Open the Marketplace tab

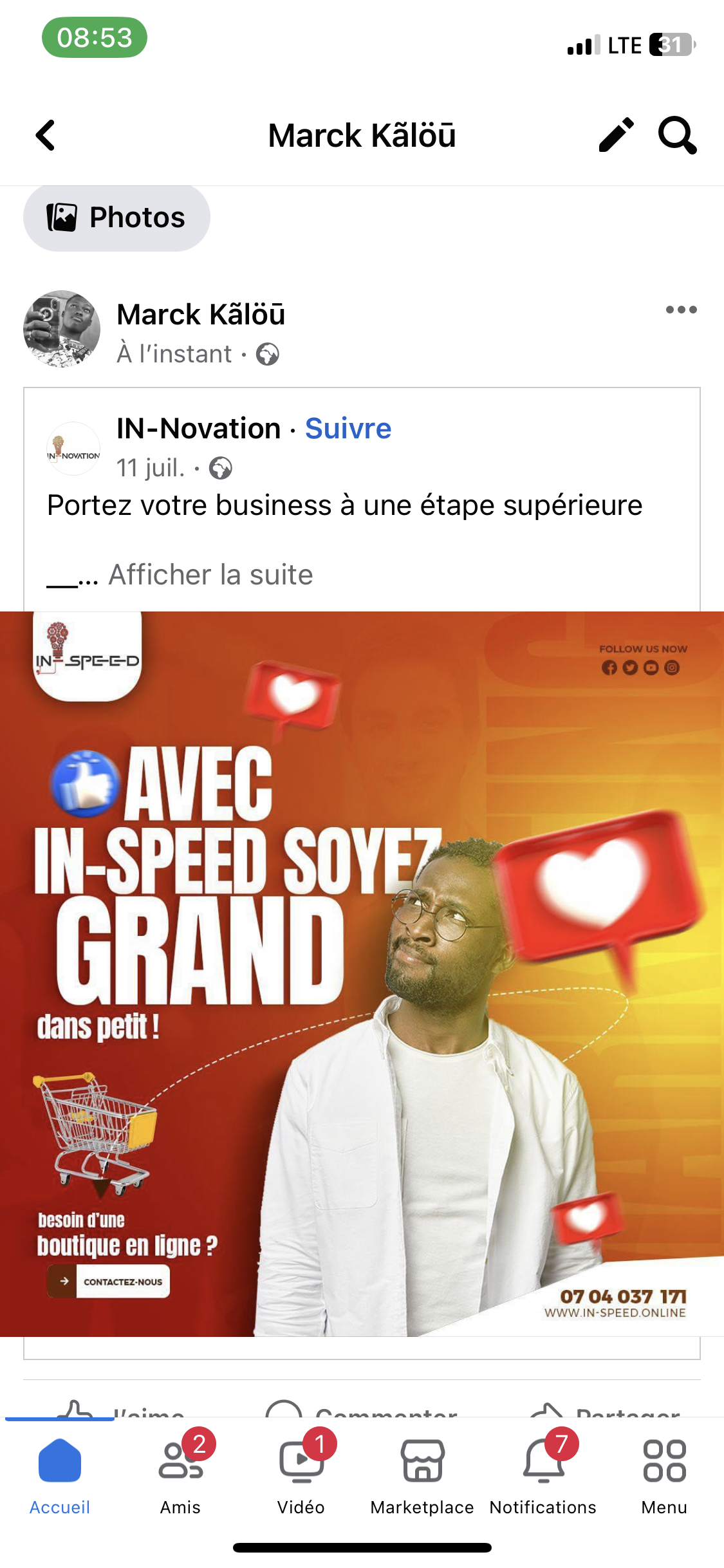[422, 1475]
